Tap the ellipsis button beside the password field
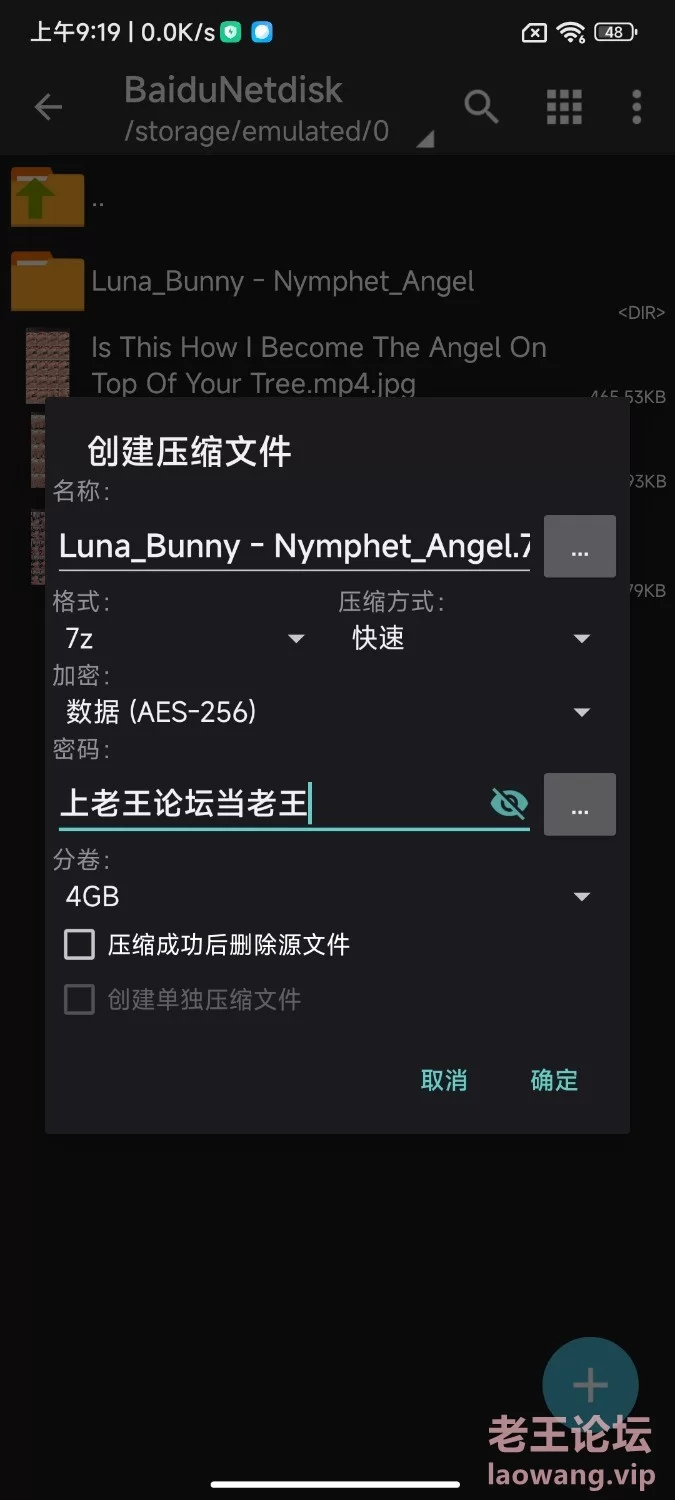 point(580,804)
